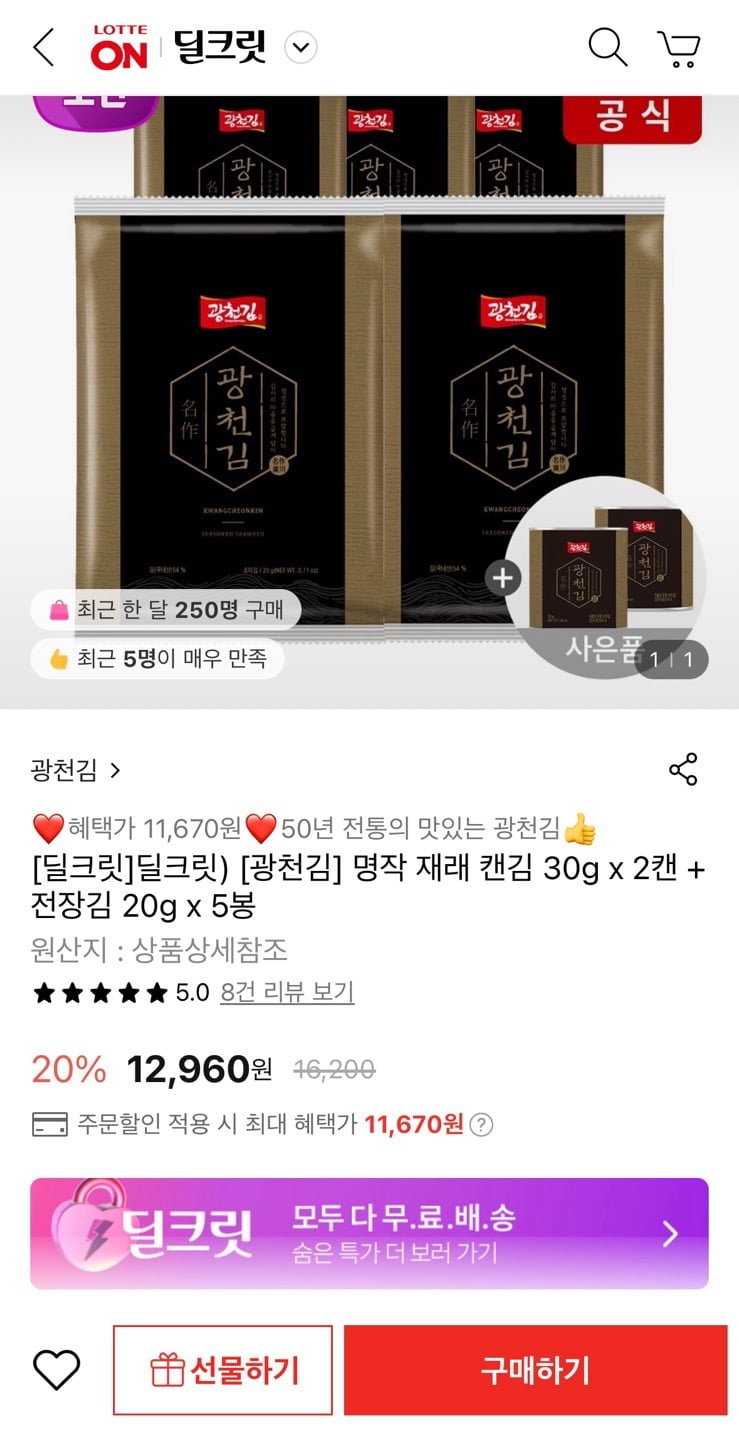Open the search magnifier
739x1440 pixels.
coord(607,47)
